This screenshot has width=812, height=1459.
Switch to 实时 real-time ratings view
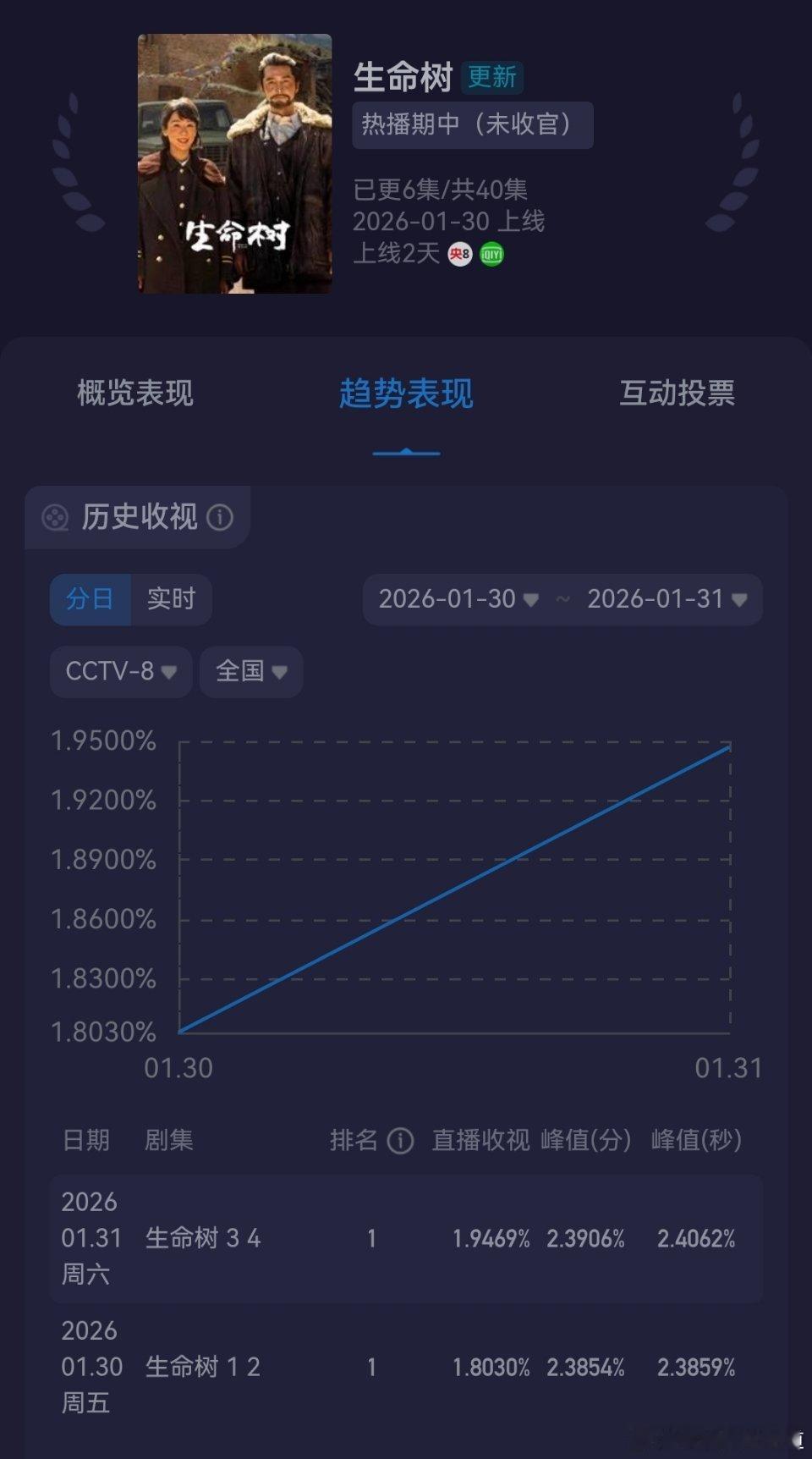pyautogui.click(x=170, y=599)
